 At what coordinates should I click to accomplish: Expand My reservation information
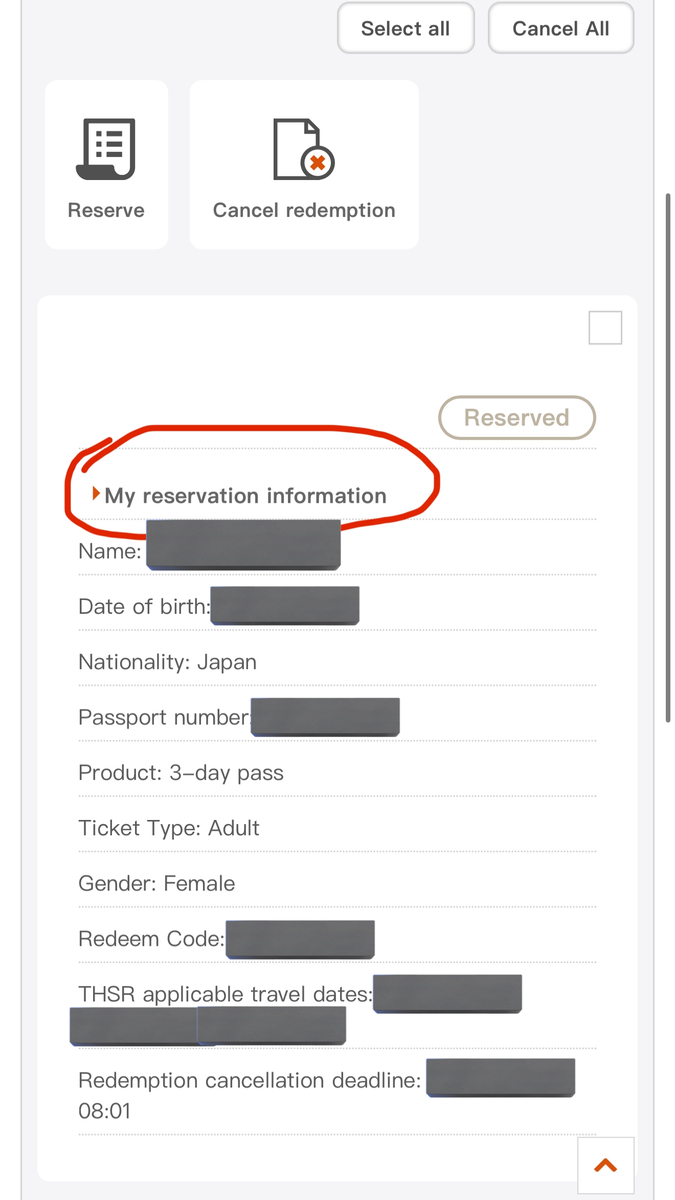244,495
